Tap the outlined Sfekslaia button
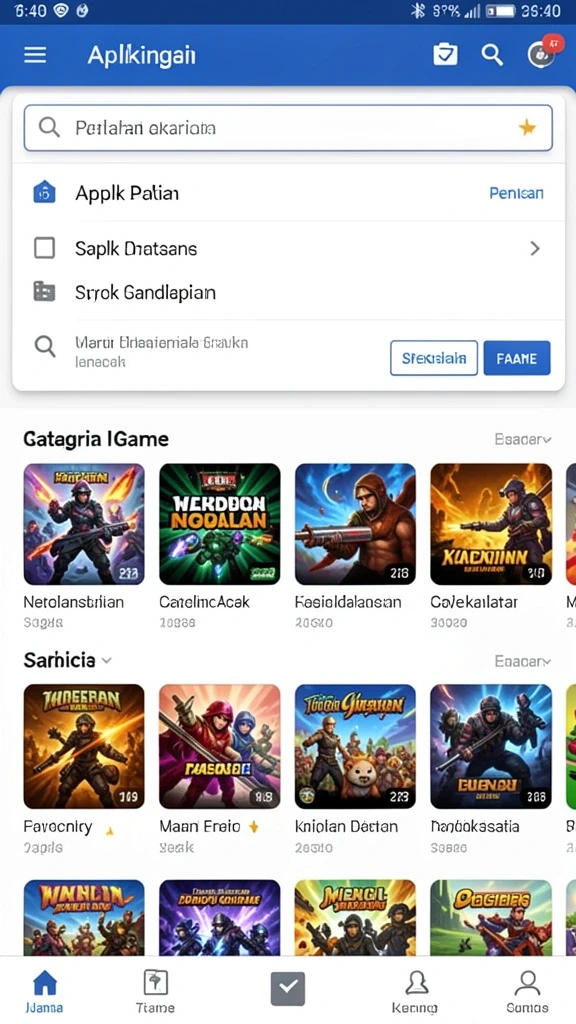This screenshot has width=576, height=1024. [x=434, y=358]
